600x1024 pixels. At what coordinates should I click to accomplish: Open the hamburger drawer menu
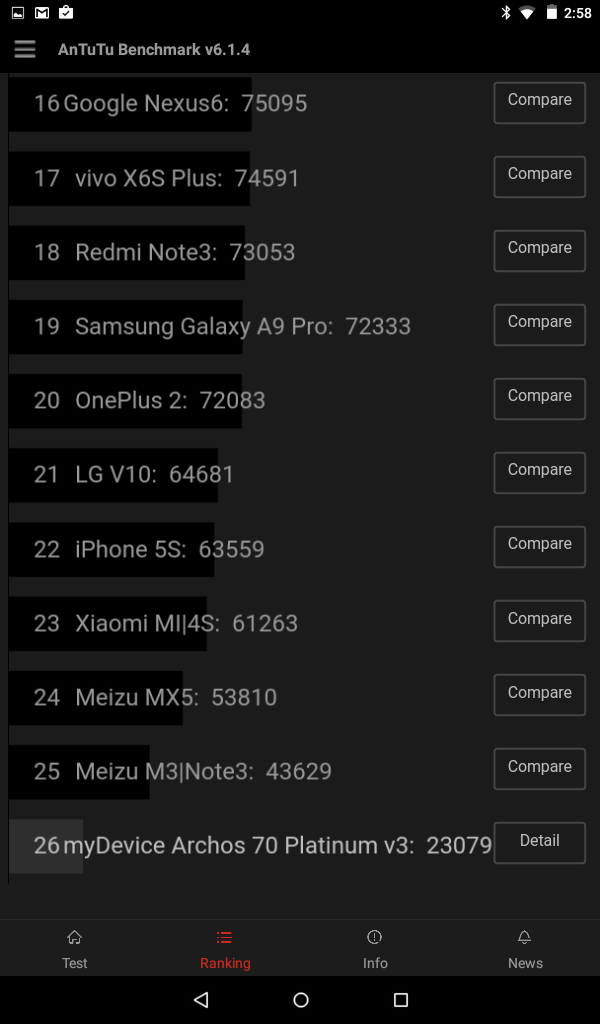point(25,49)
